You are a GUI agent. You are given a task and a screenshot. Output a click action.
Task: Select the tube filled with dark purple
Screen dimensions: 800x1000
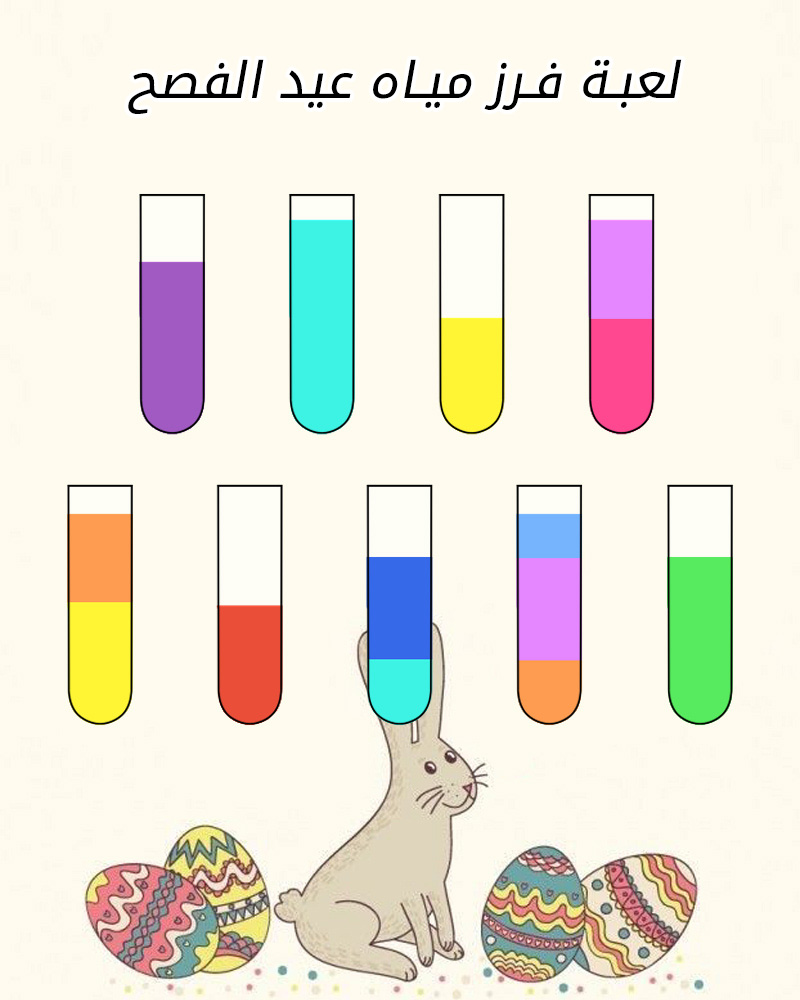(172, 314)
